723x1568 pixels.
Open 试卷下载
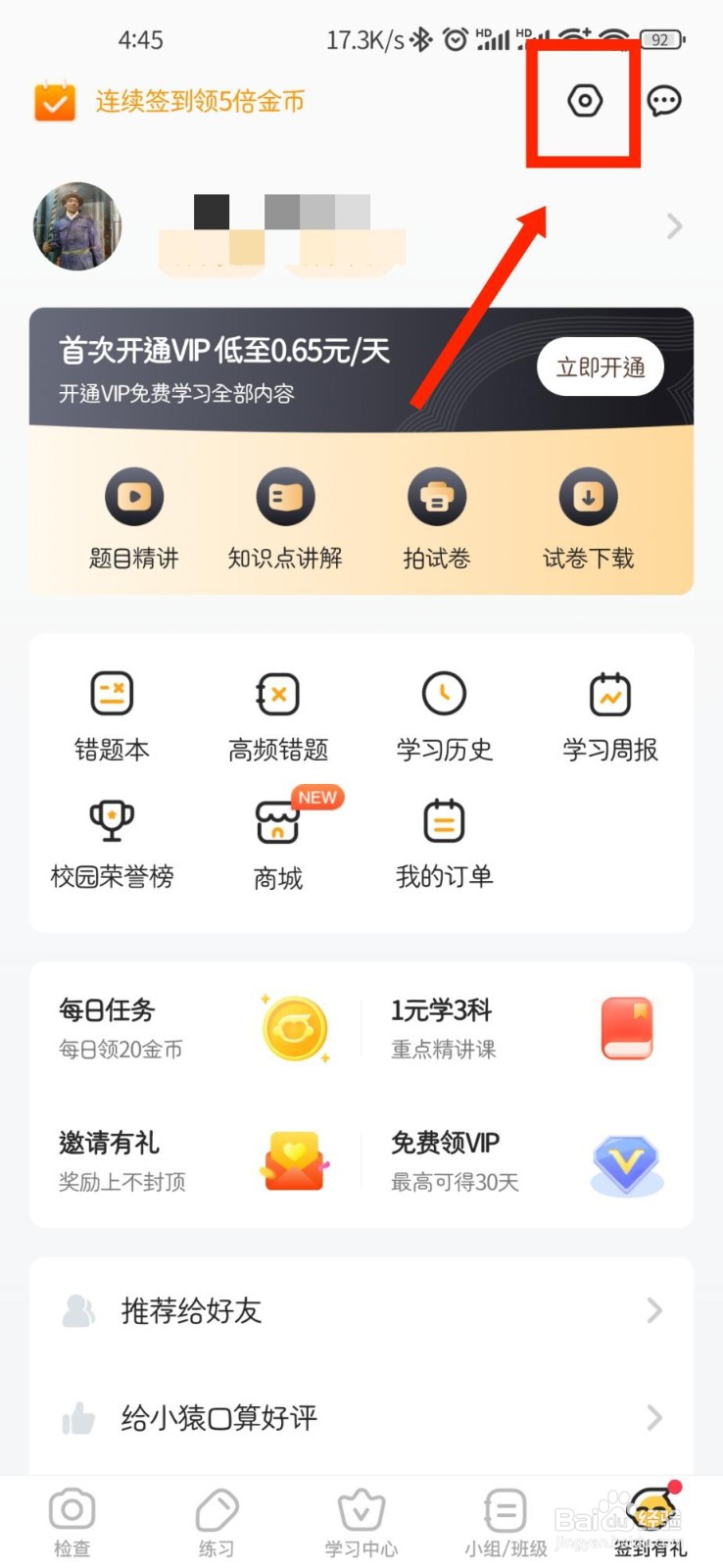point(588,518)
